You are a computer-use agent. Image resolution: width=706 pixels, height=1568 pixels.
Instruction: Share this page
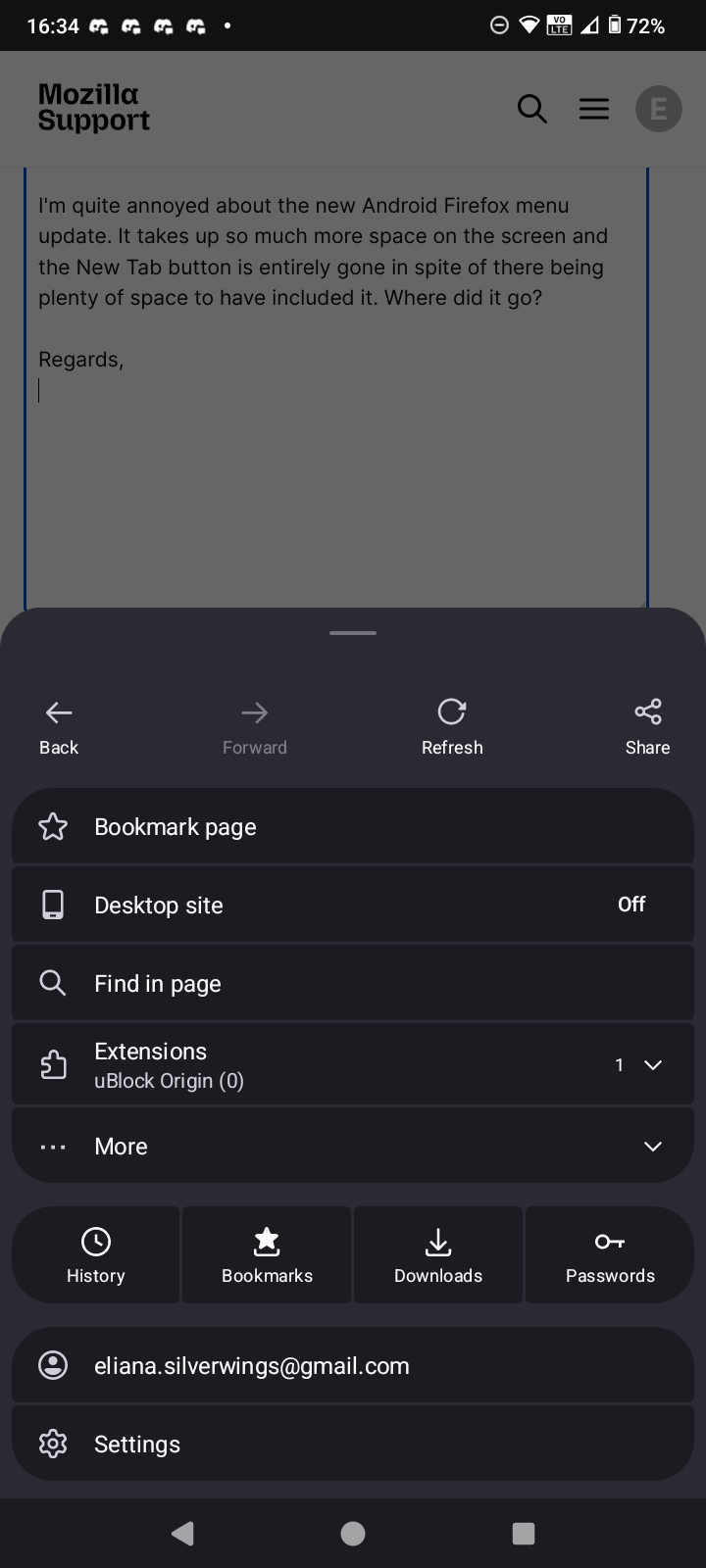647,727
